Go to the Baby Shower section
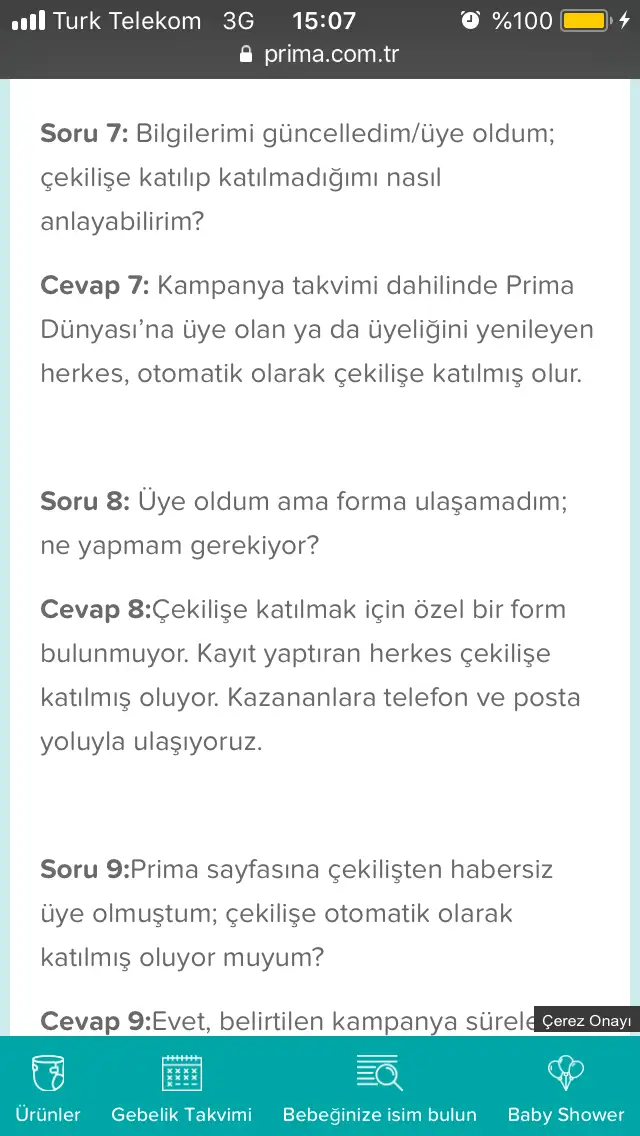This screenshot has height=1136, width=640. coord(566,1087)
